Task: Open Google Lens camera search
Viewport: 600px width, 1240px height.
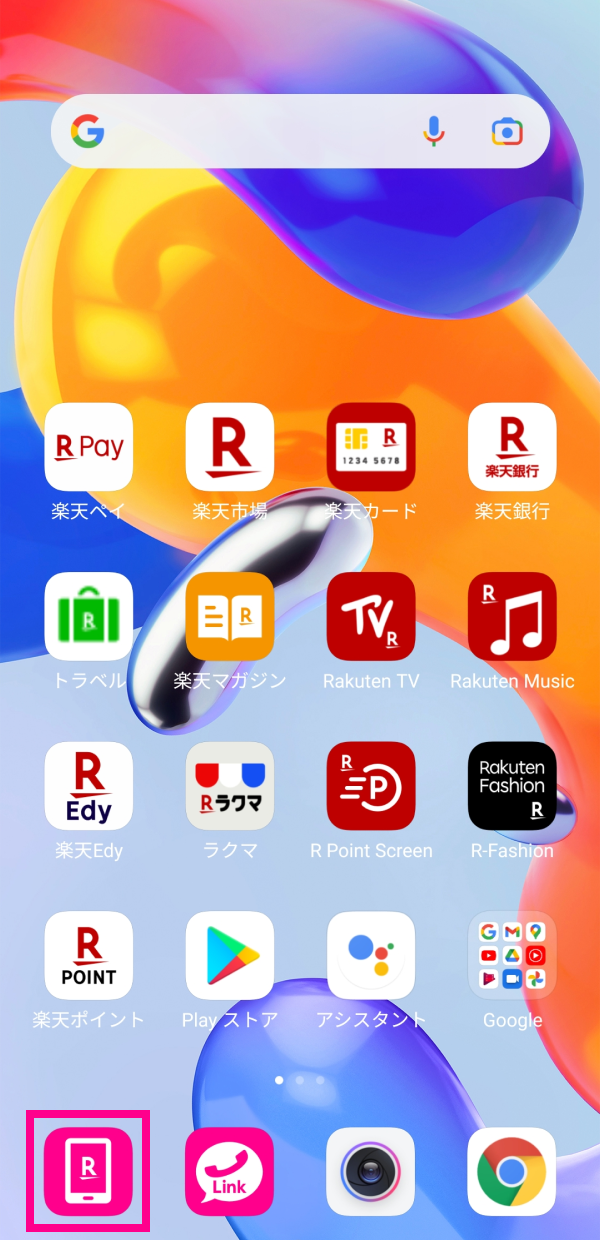Action: [507, 131]
